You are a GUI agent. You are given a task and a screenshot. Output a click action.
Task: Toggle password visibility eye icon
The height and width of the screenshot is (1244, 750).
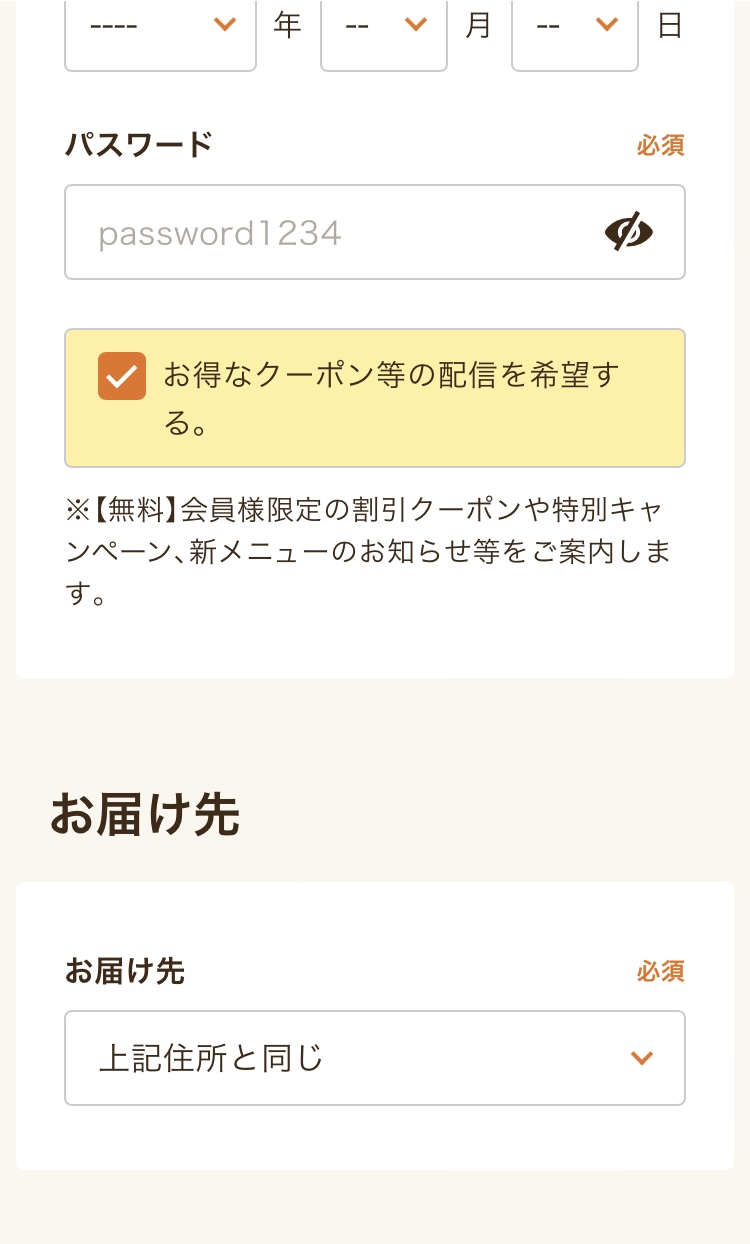pos(629,233)
